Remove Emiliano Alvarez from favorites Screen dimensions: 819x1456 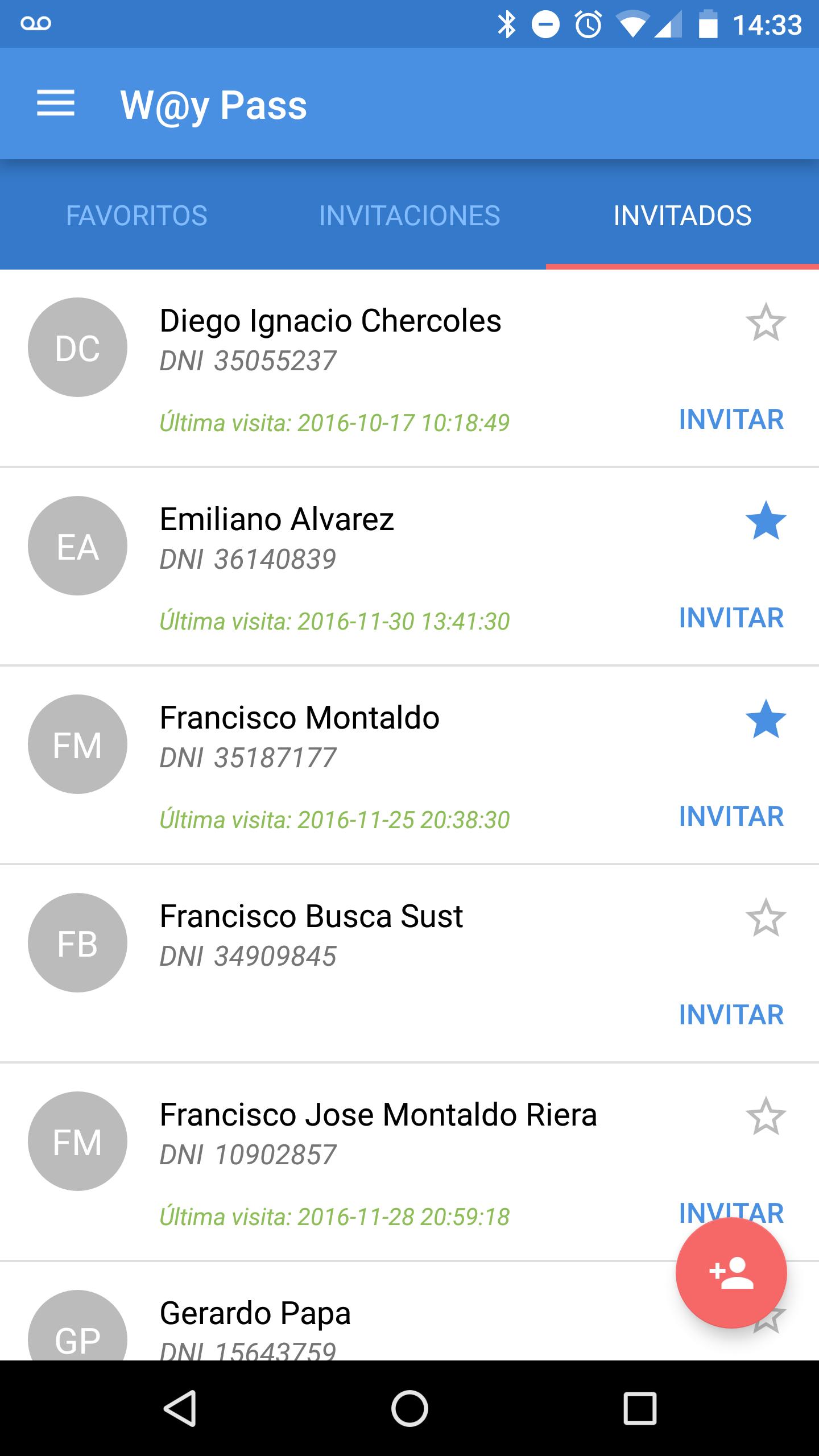click(766, 521)
